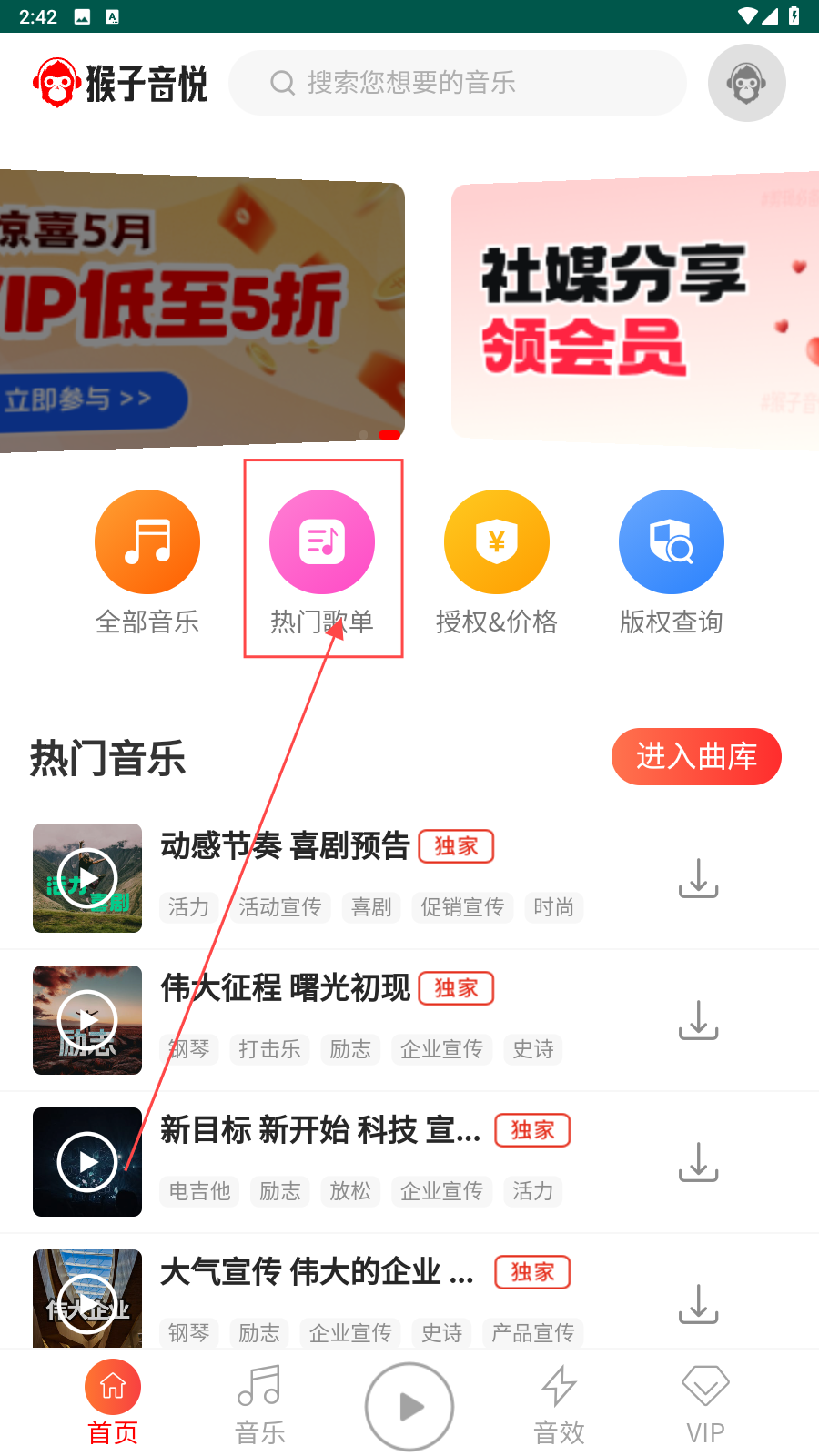This screenshot has height=1456, width=819.
Task: Open the monkey avatar profile icon
Action: pyautogui.click(x=746, y=83)
